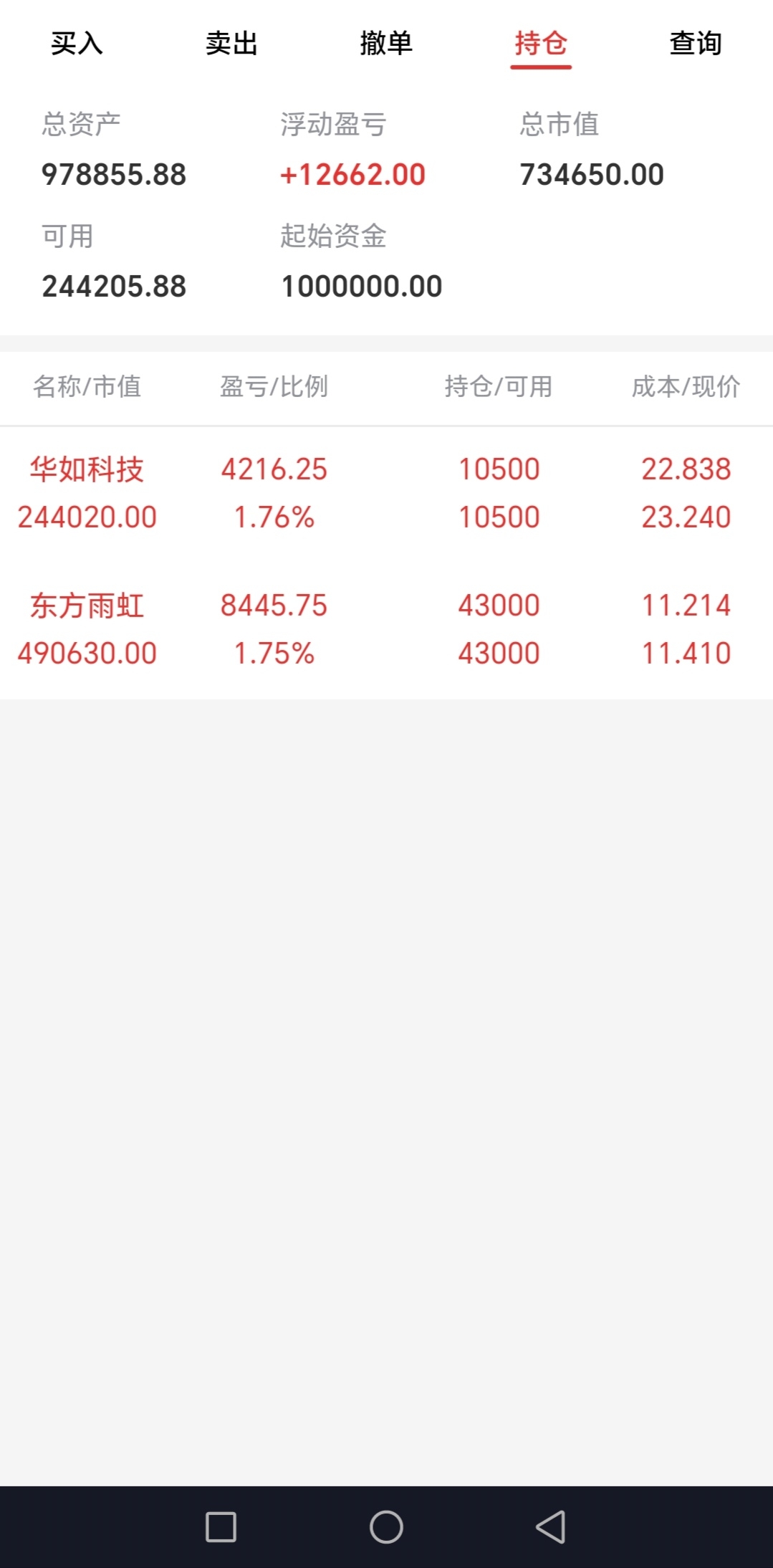Go to the home screen
The width and height of the screenshot is (773, 1568).
[386, 1526]
